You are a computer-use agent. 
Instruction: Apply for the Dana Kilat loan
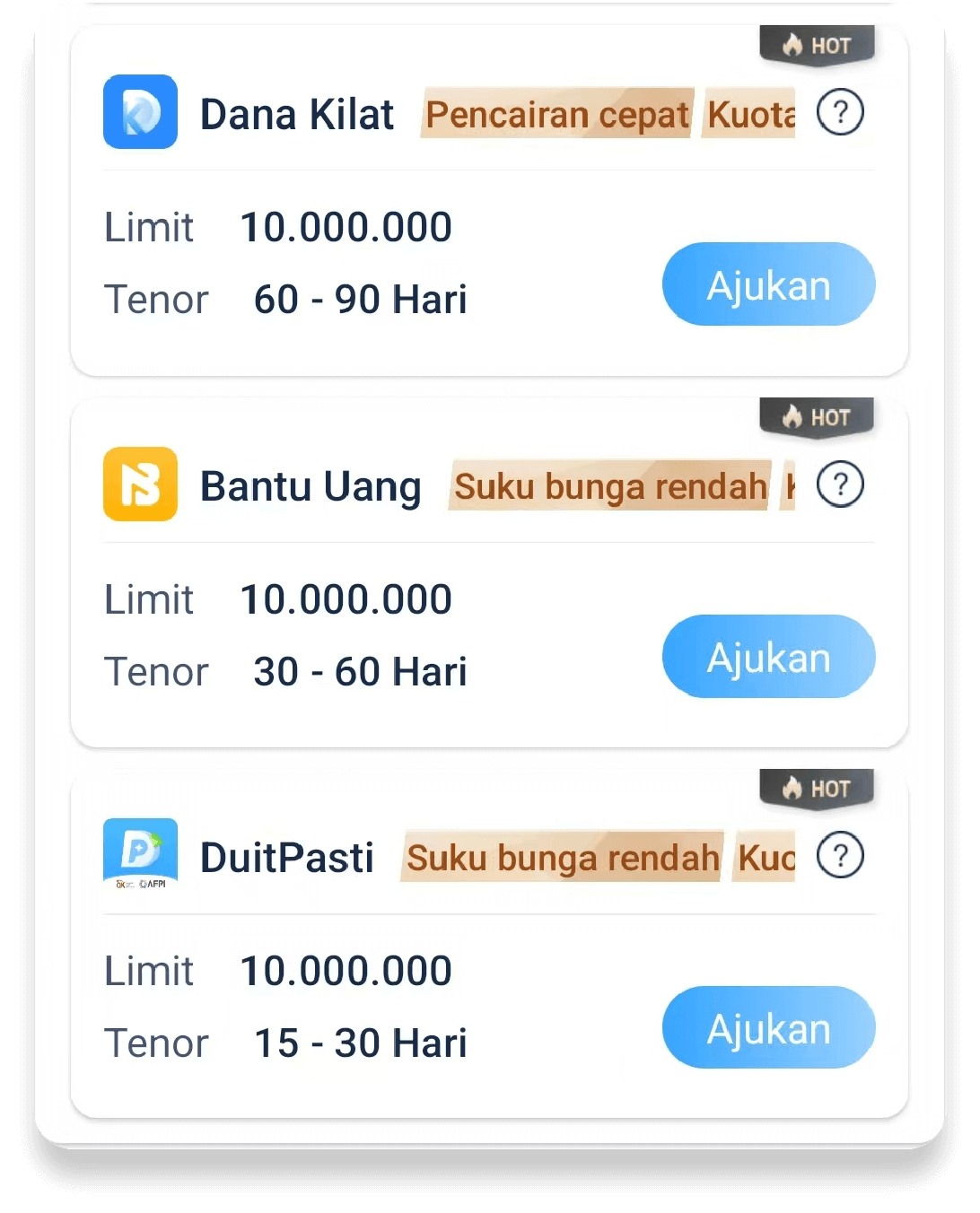tap(768, 284)
